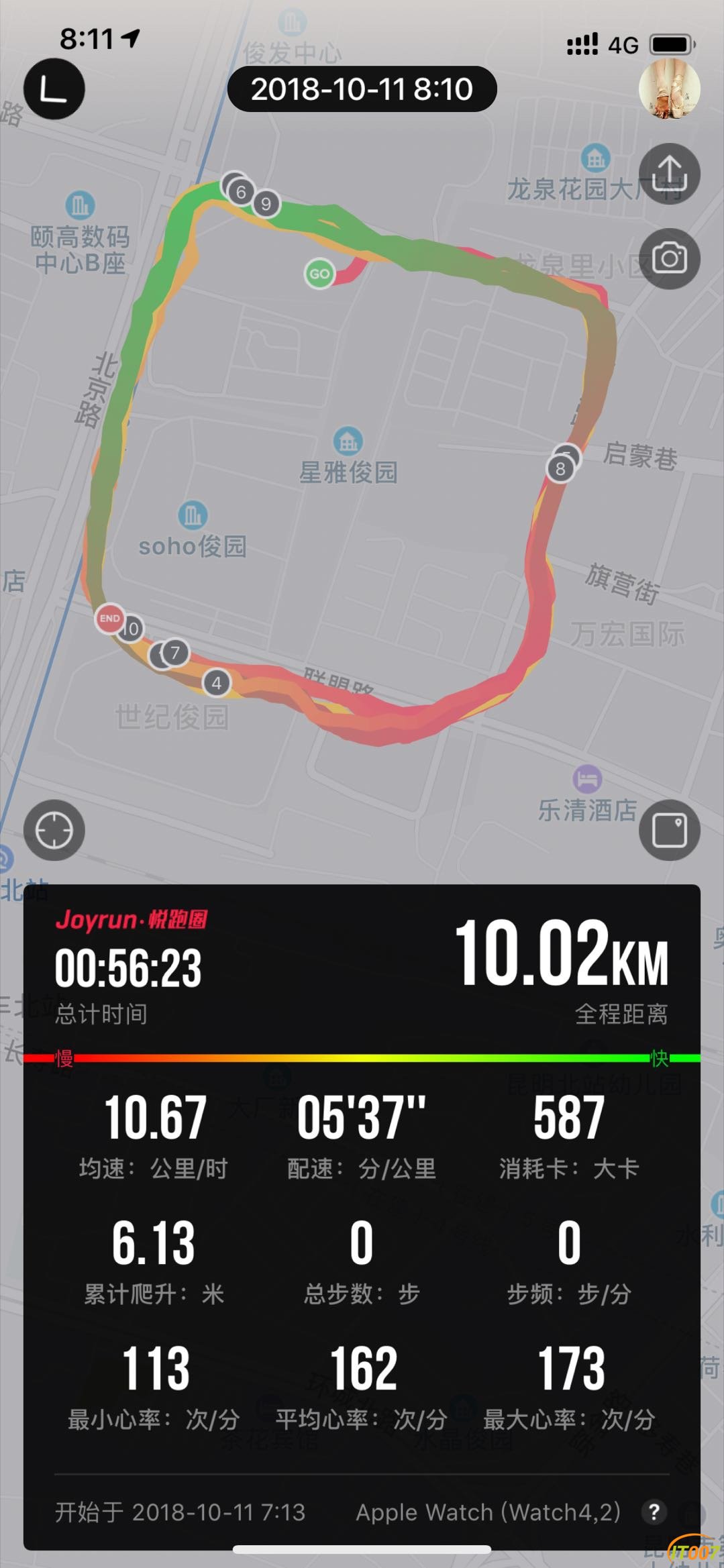Tap the back button with the L-shaped icon
The height and width of the screenshot is (1568, 724).
tap(54, 89)
